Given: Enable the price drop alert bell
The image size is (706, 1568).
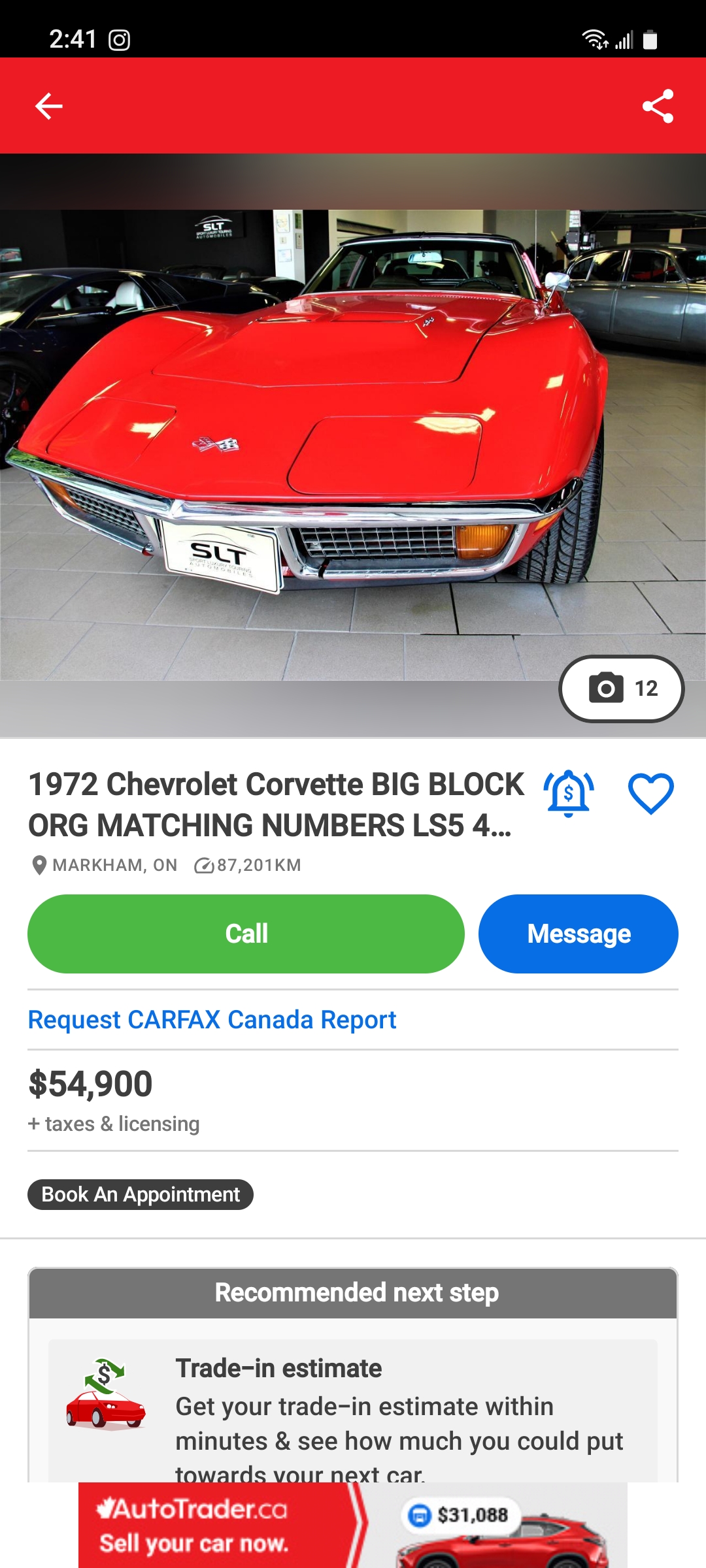Looking at the screenshot, I should 569,793.
